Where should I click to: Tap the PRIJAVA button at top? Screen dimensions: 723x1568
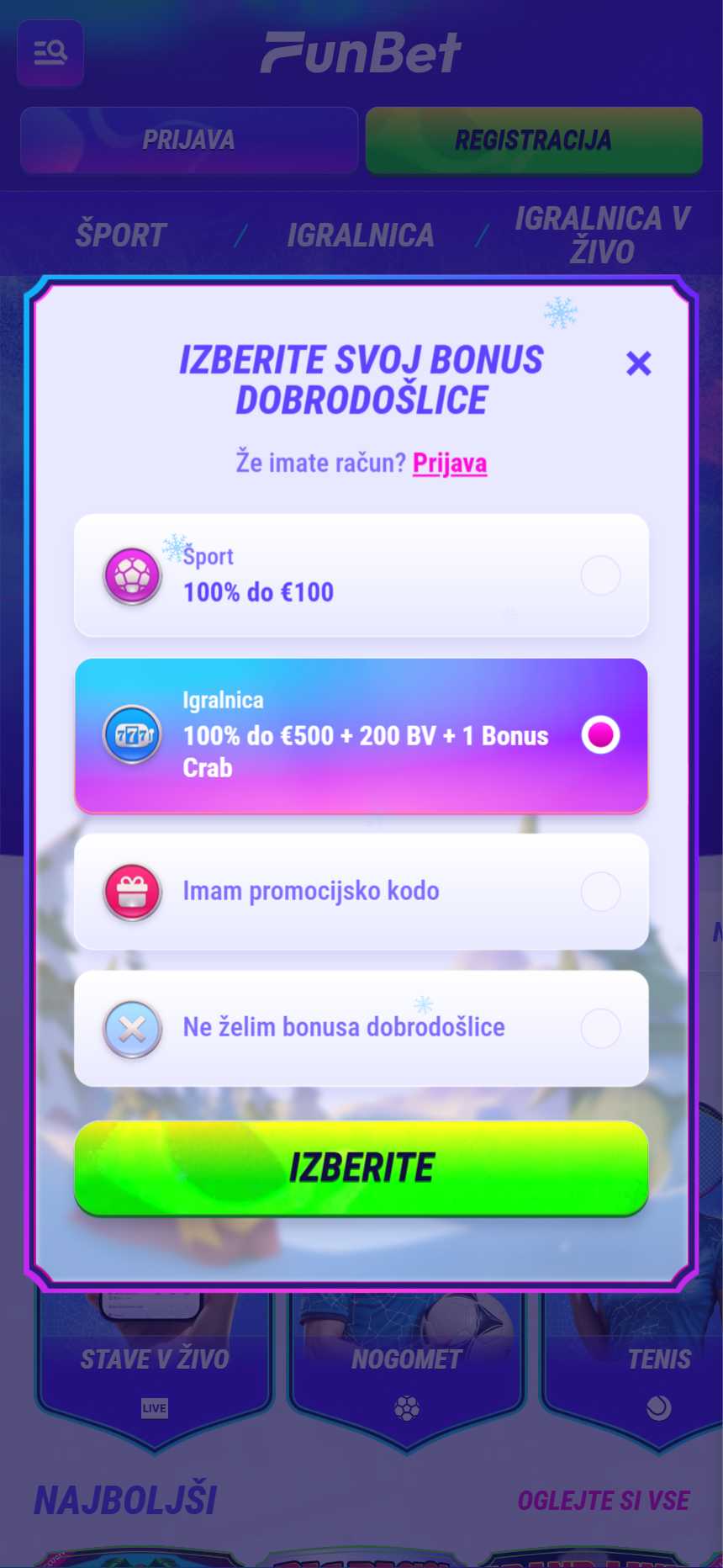pos(189,140)
